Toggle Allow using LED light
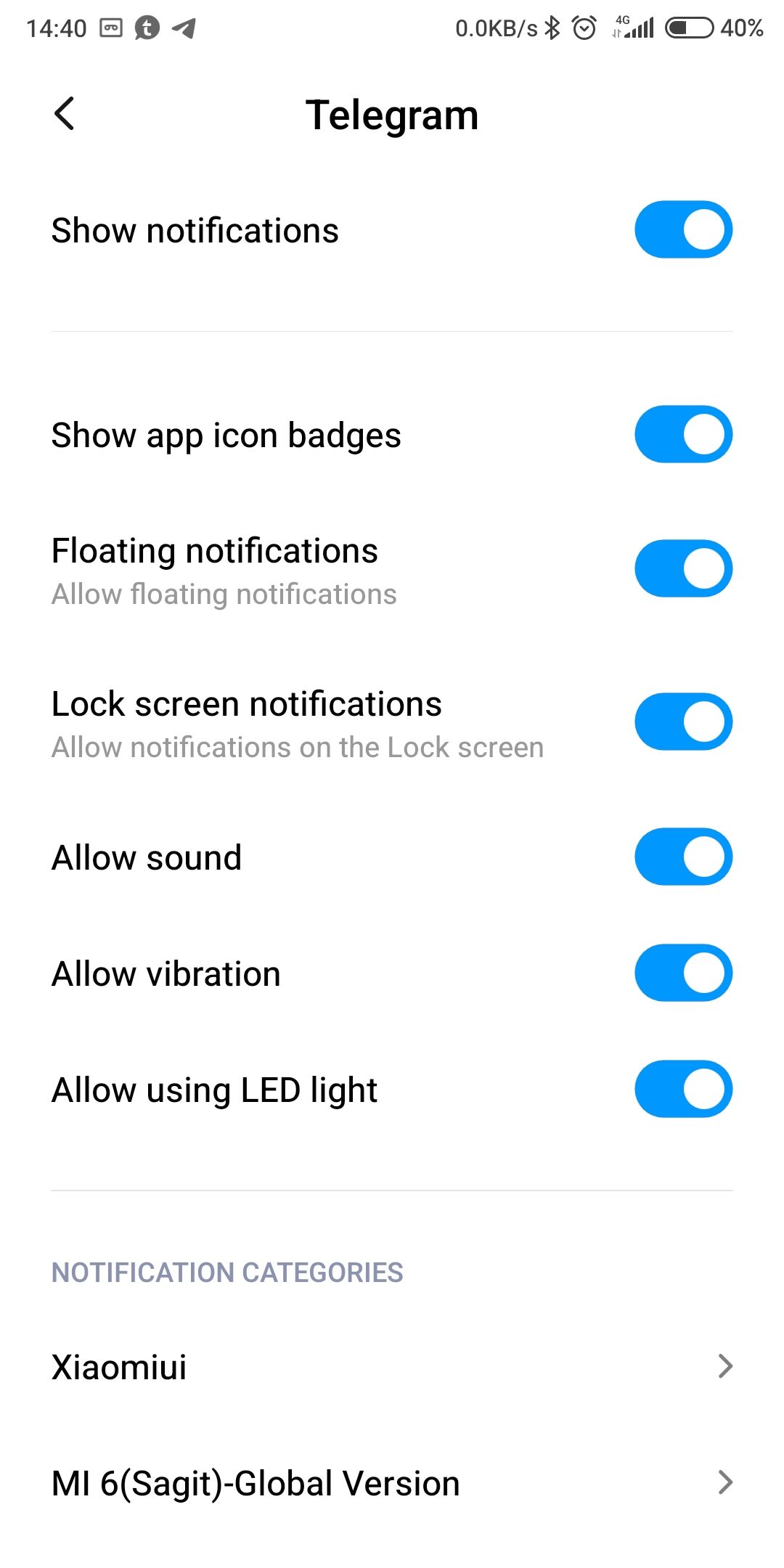Image resolution: width=784 pixels, height=1568 pixels. [683, 1089]
